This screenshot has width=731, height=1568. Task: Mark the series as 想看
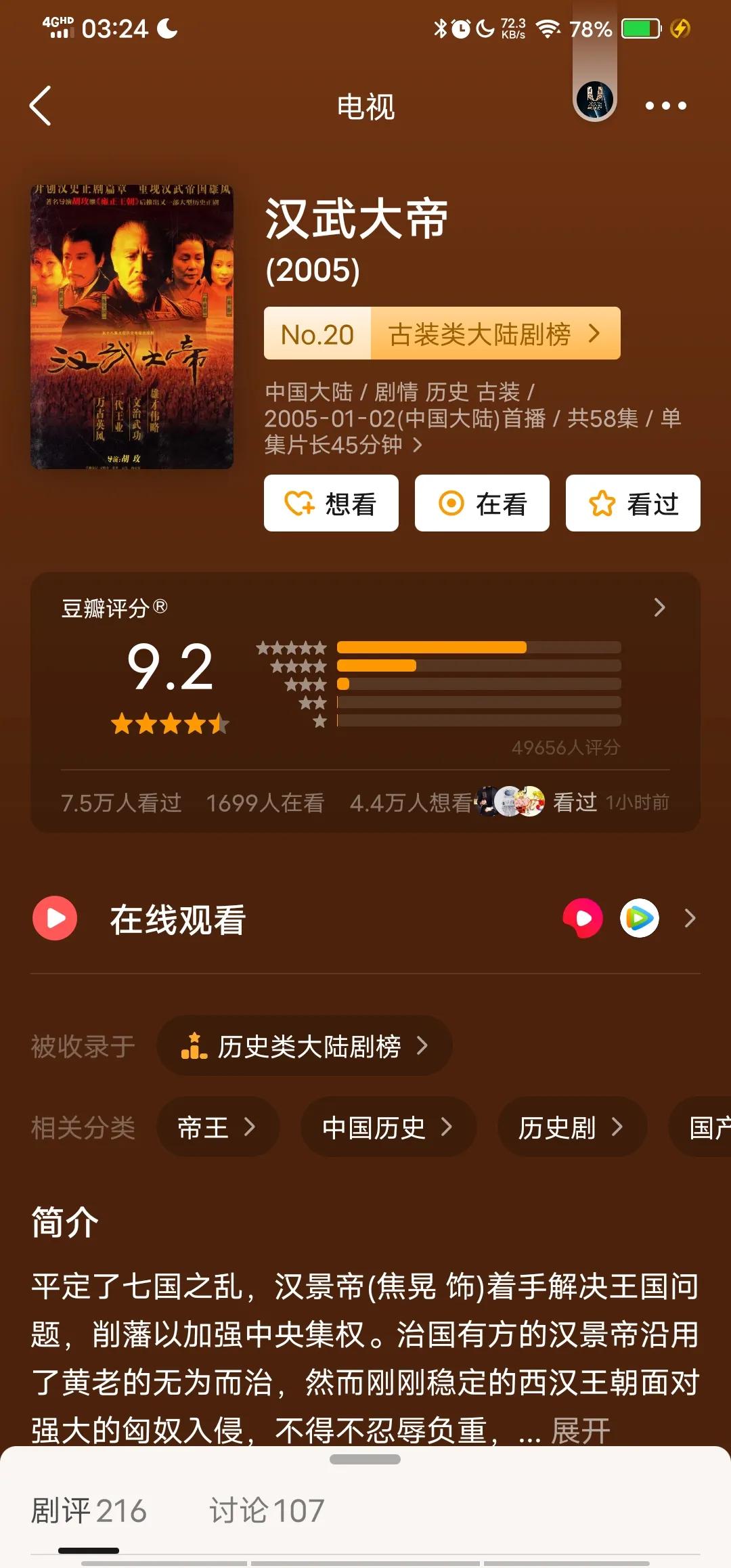tap(331, 503)
